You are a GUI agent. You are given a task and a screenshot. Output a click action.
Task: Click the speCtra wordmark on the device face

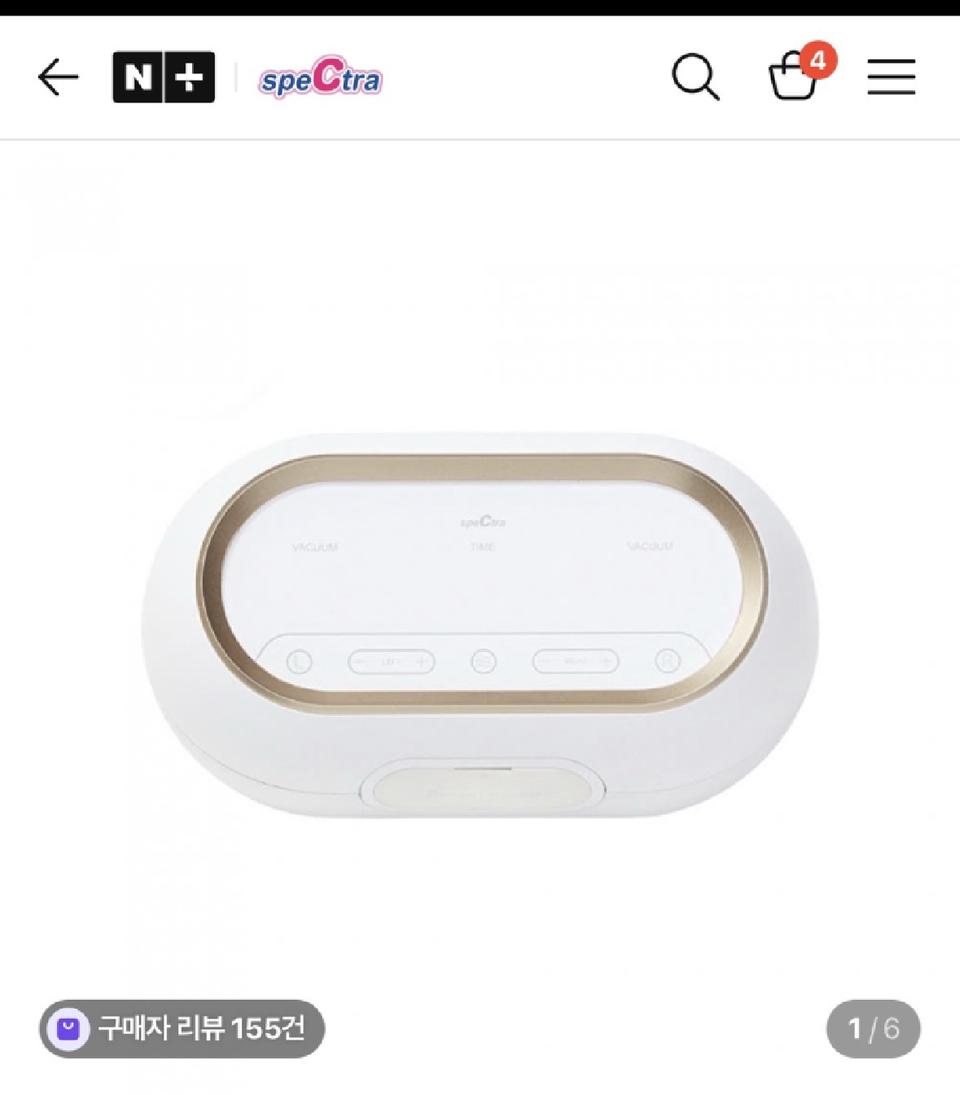487,520
